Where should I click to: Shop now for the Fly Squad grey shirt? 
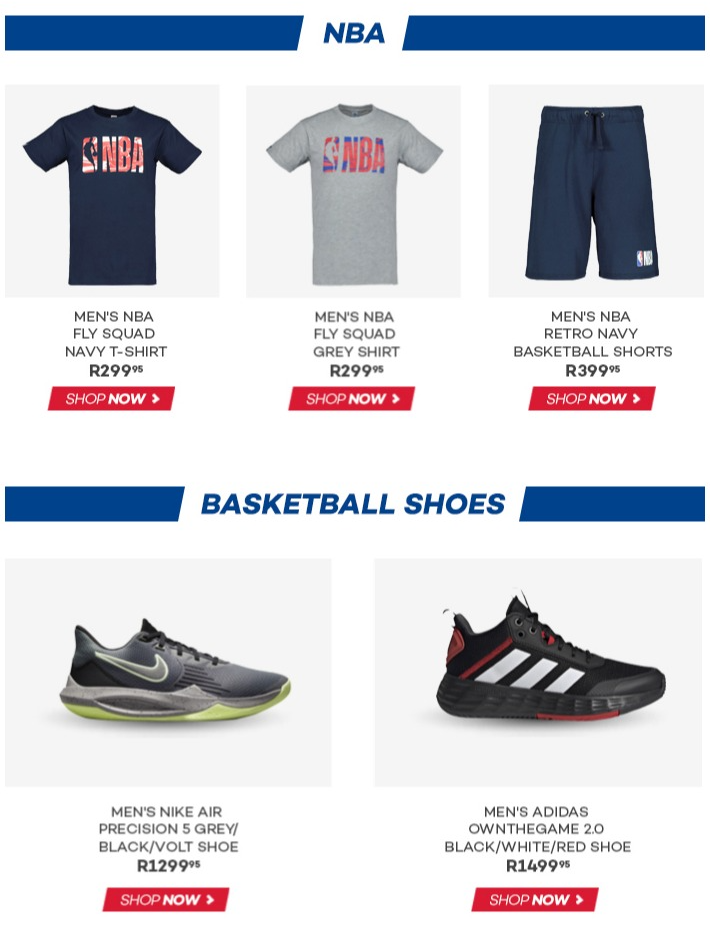tap(352, 399)
